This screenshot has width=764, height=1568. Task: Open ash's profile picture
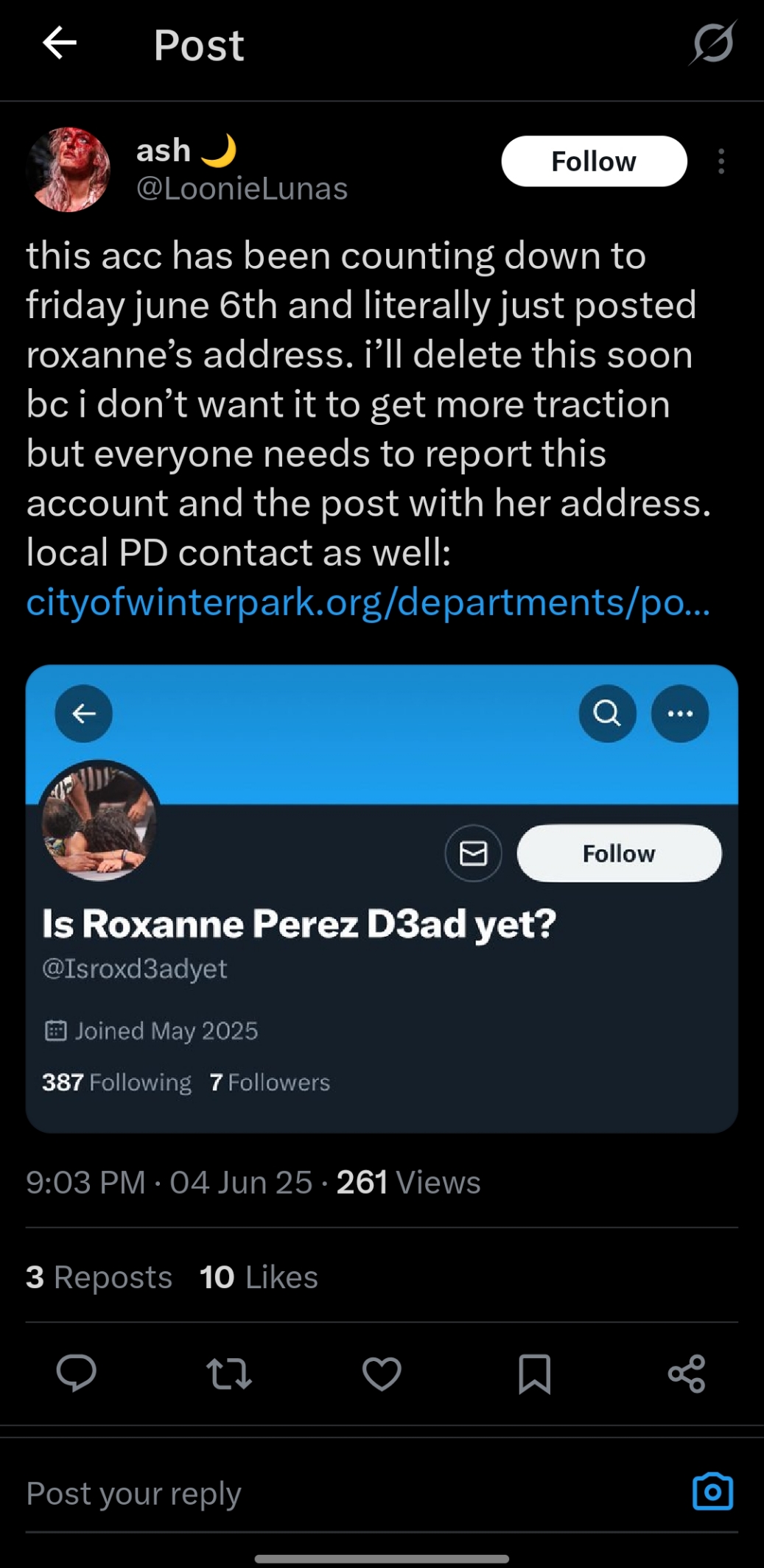click(x=69, y=169)
